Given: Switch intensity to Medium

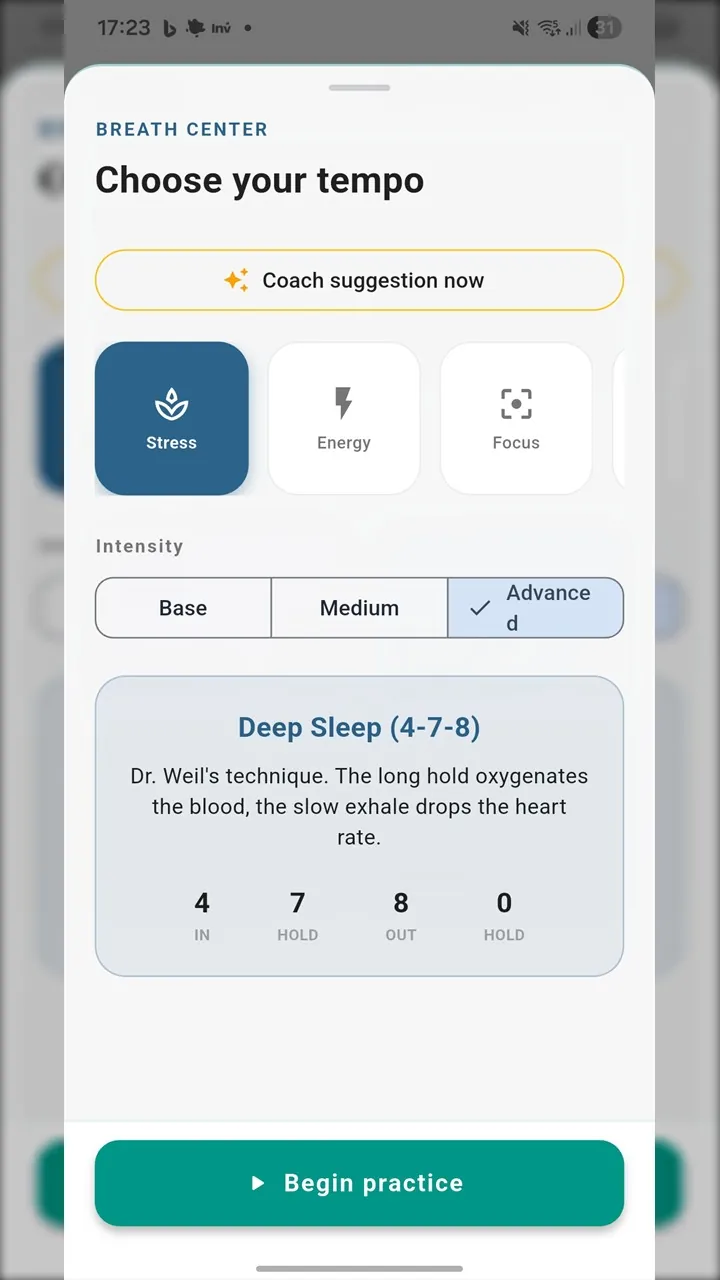Looking at the screenshot, I should (x=359, y=608).
